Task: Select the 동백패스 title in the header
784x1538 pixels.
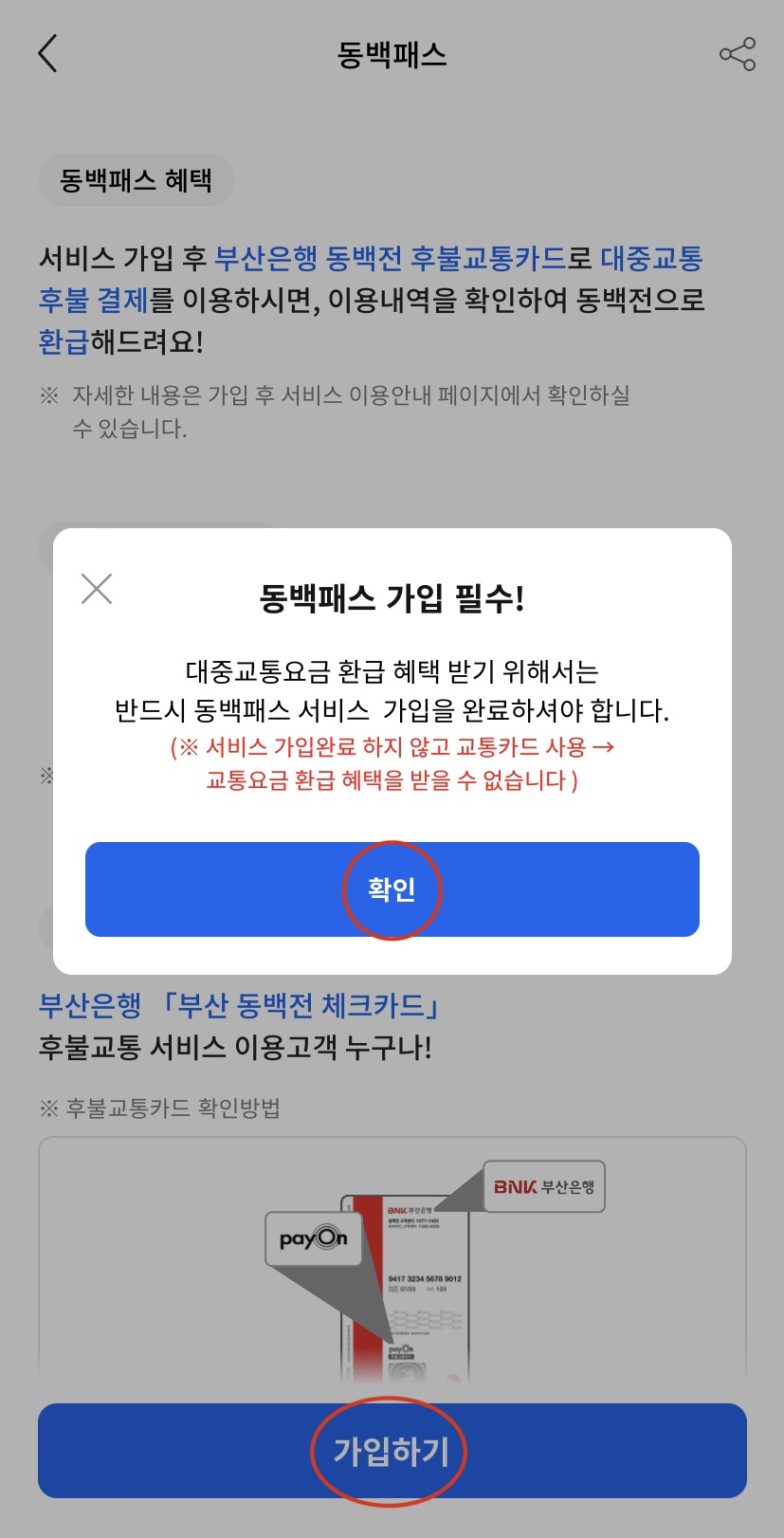Action: coord(392,54)
